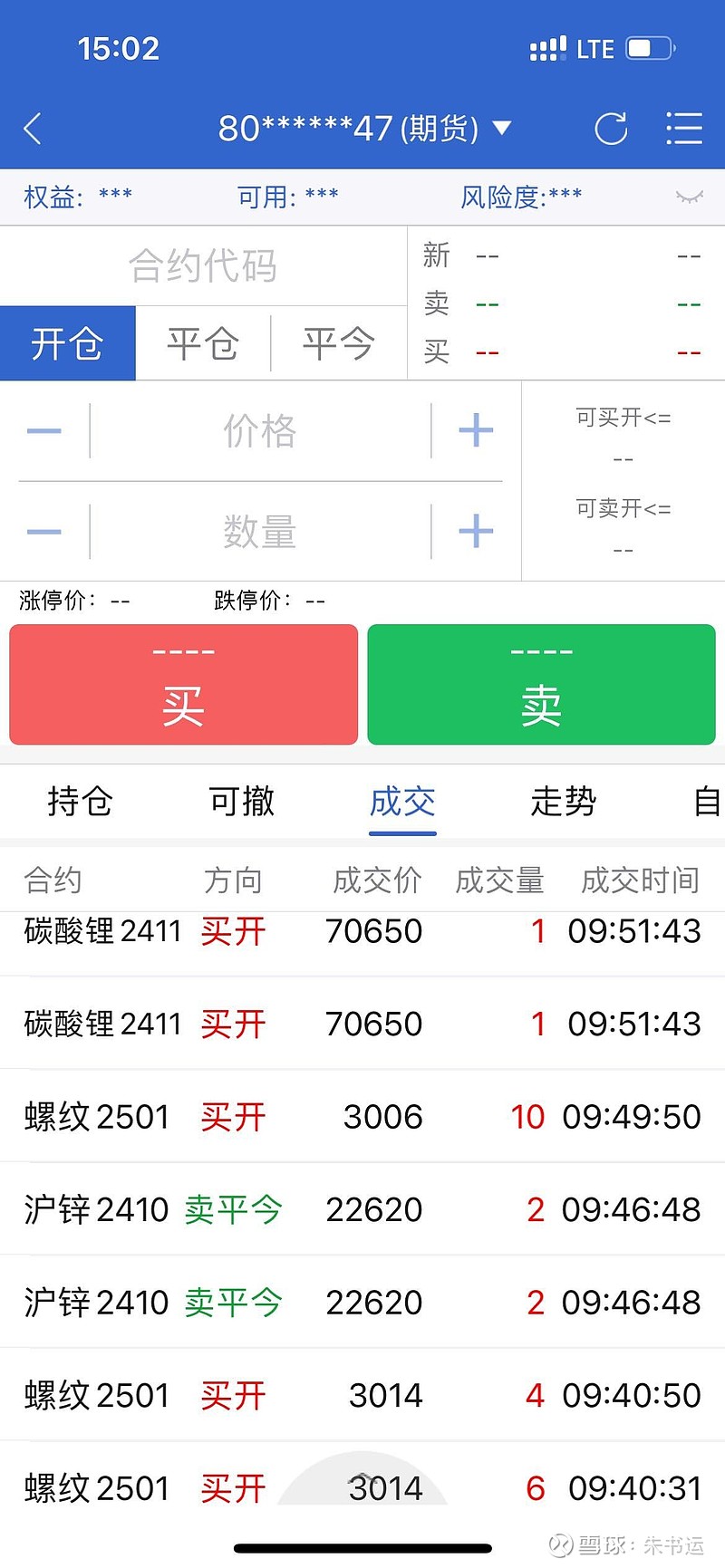The width and height of the screenshot is (725, 1568).
Task: Decrease the quantity with minus
Action: click(x=44, y=532)
